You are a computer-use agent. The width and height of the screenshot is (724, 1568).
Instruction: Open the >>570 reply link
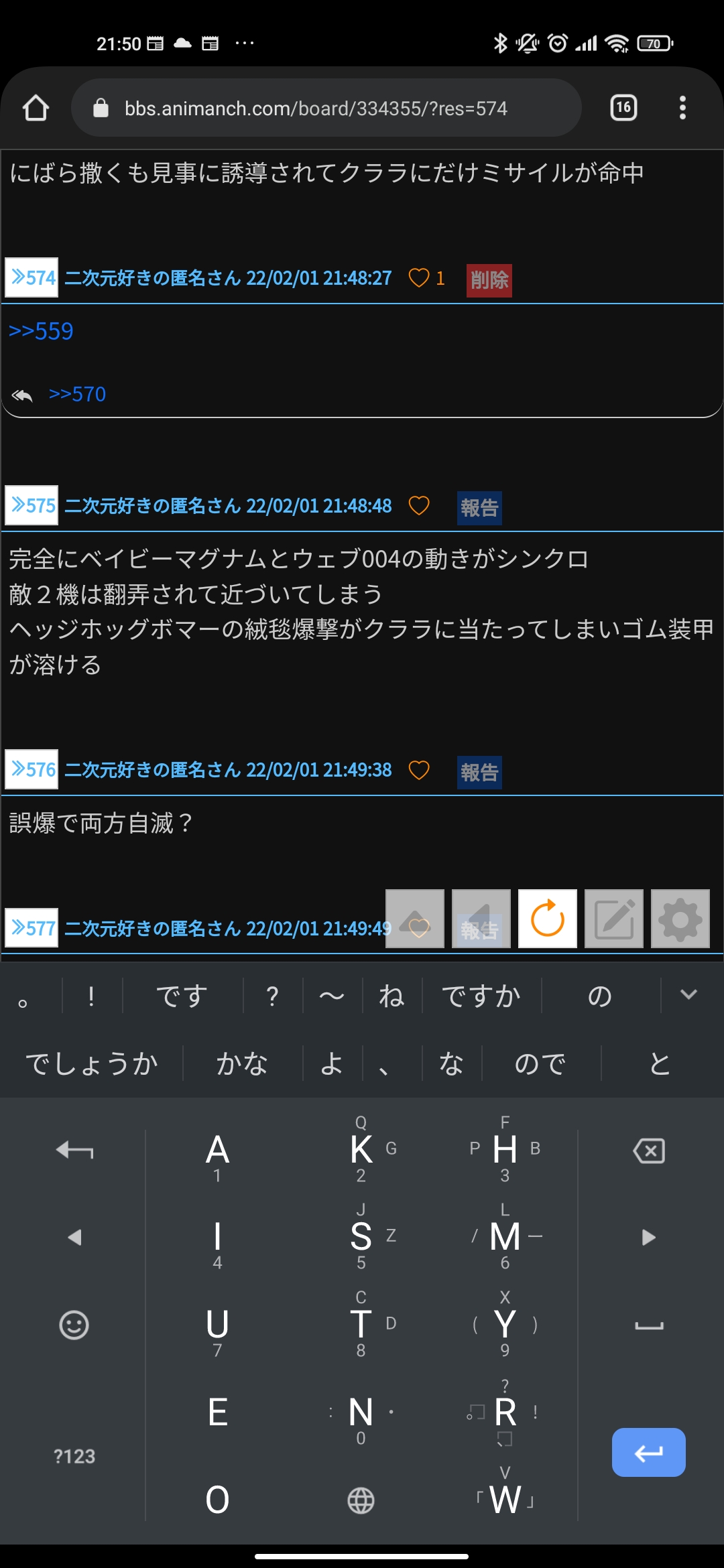click(x=77, y=394)
